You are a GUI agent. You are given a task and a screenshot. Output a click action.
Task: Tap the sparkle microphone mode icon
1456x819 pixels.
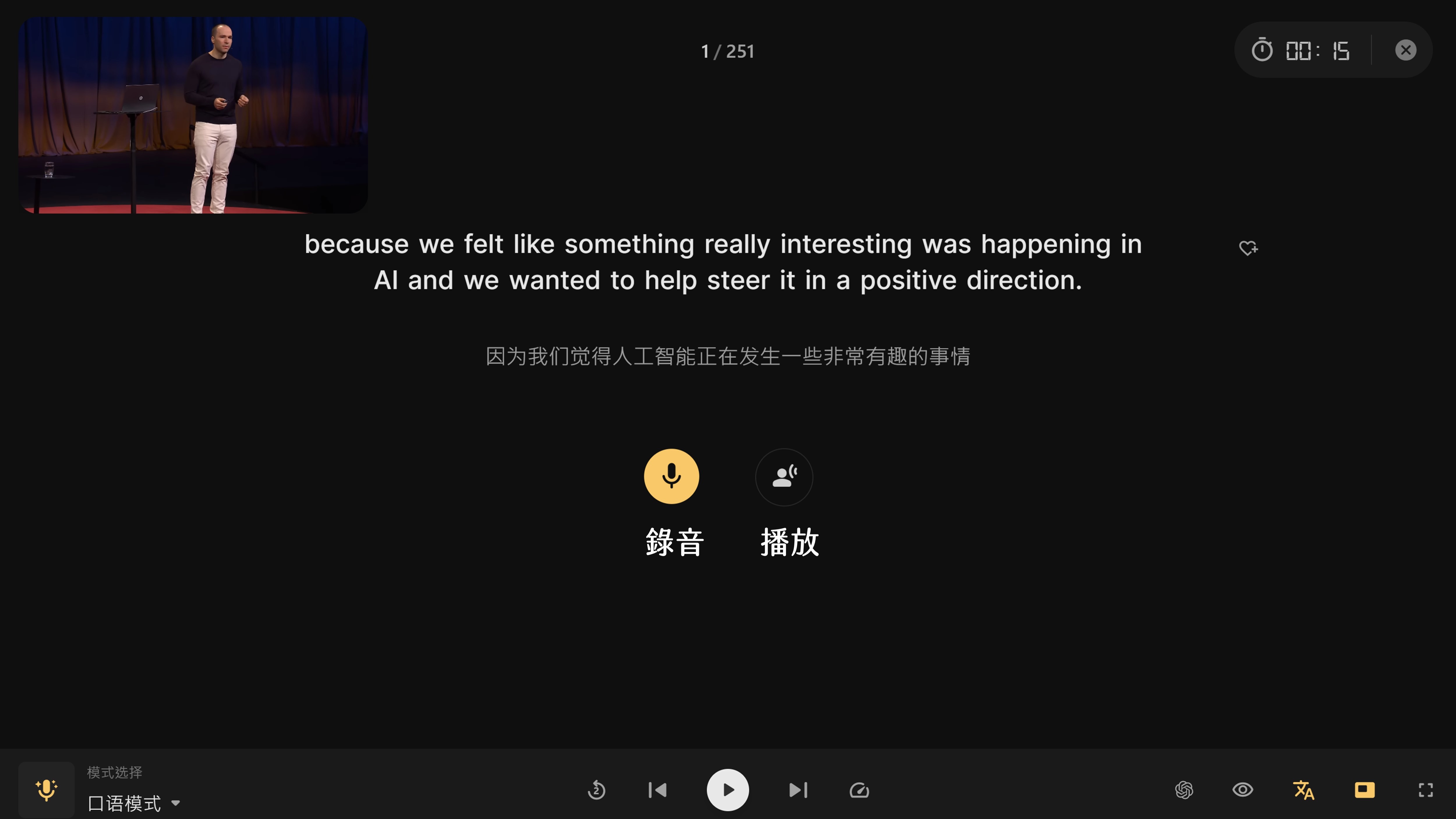pyautogui.click(x=46, y=790)
